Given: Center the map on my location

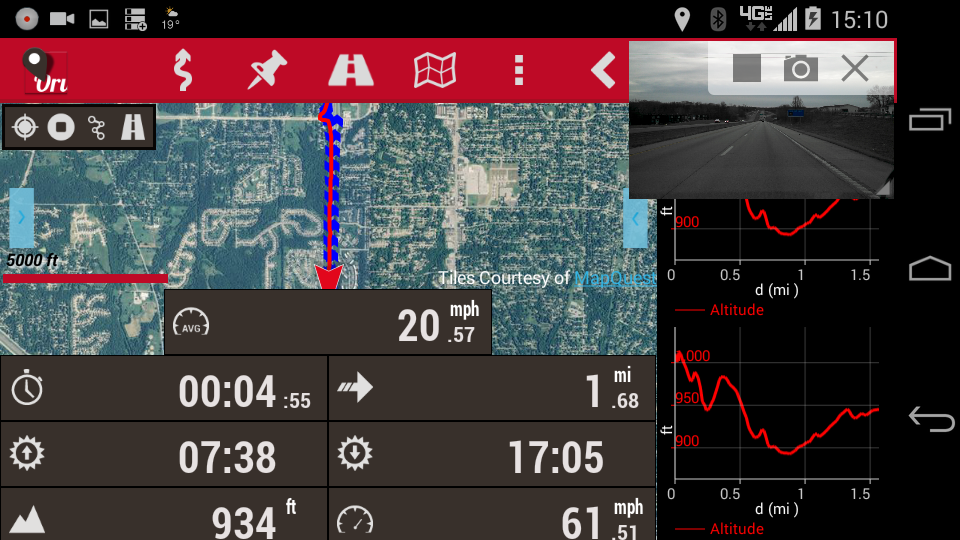Looking at the screenshot, I should tap(25, 127).
